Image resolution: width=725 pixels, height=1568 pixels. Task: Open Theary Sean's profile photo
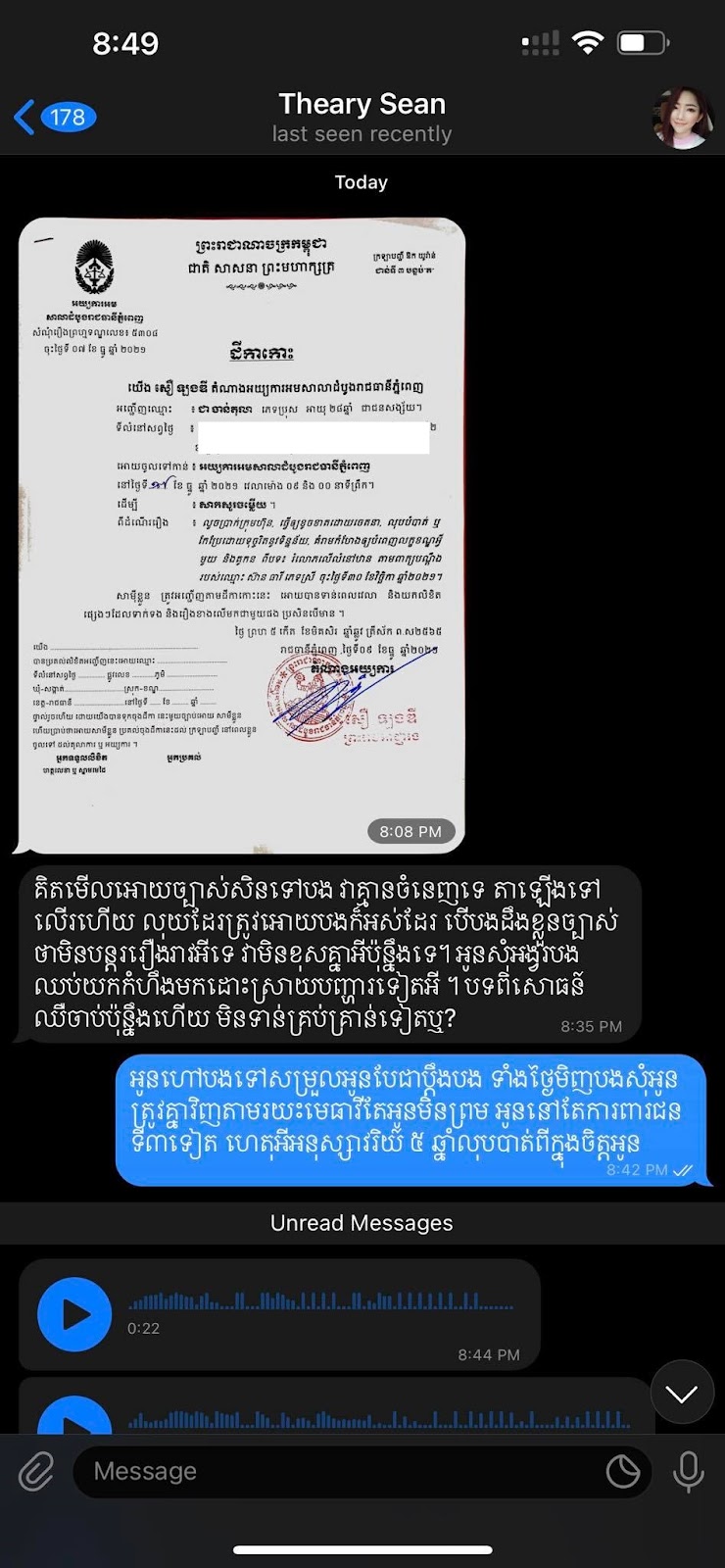tap(681, 118)
